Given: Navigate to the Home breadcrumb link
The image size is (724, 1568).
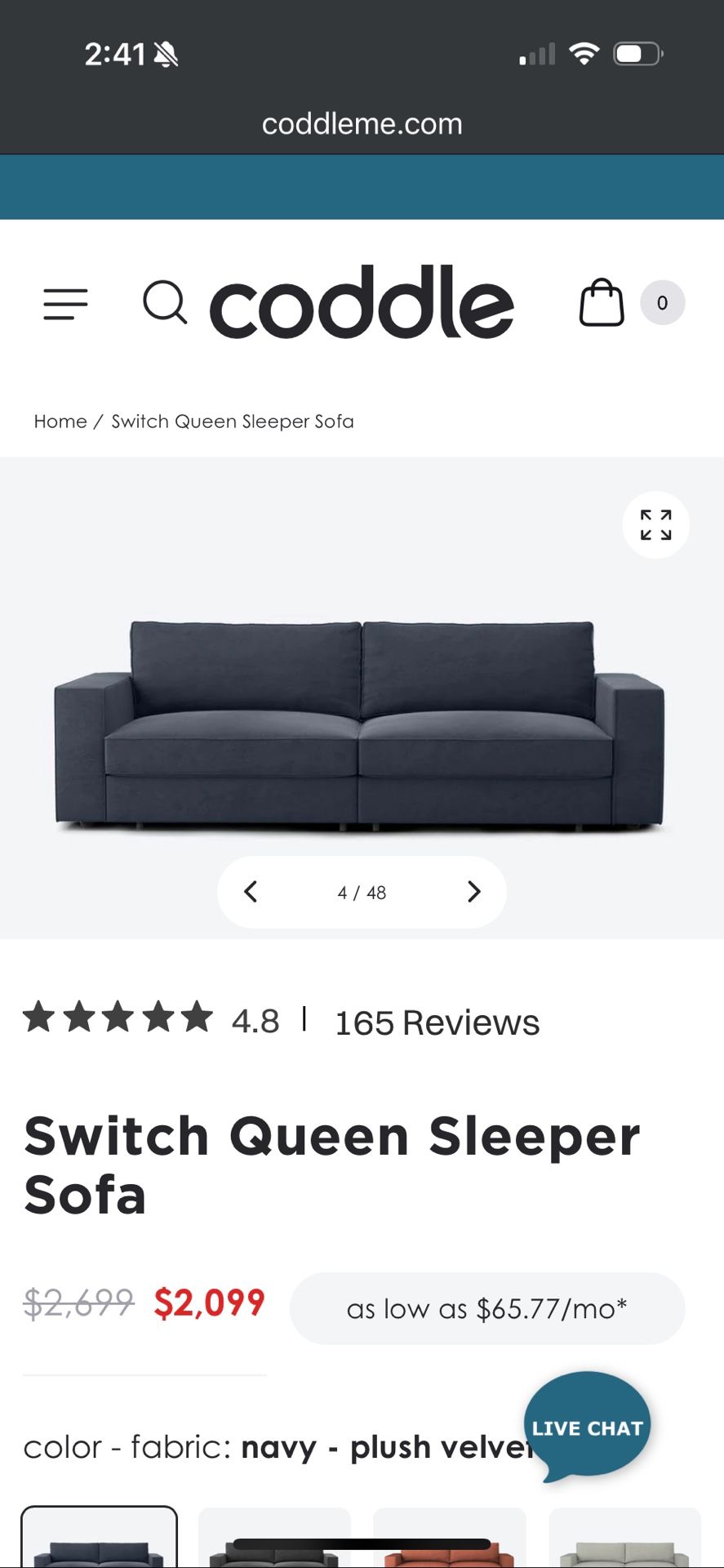Looking at the screenshot, I should click(x=60, y=421).
